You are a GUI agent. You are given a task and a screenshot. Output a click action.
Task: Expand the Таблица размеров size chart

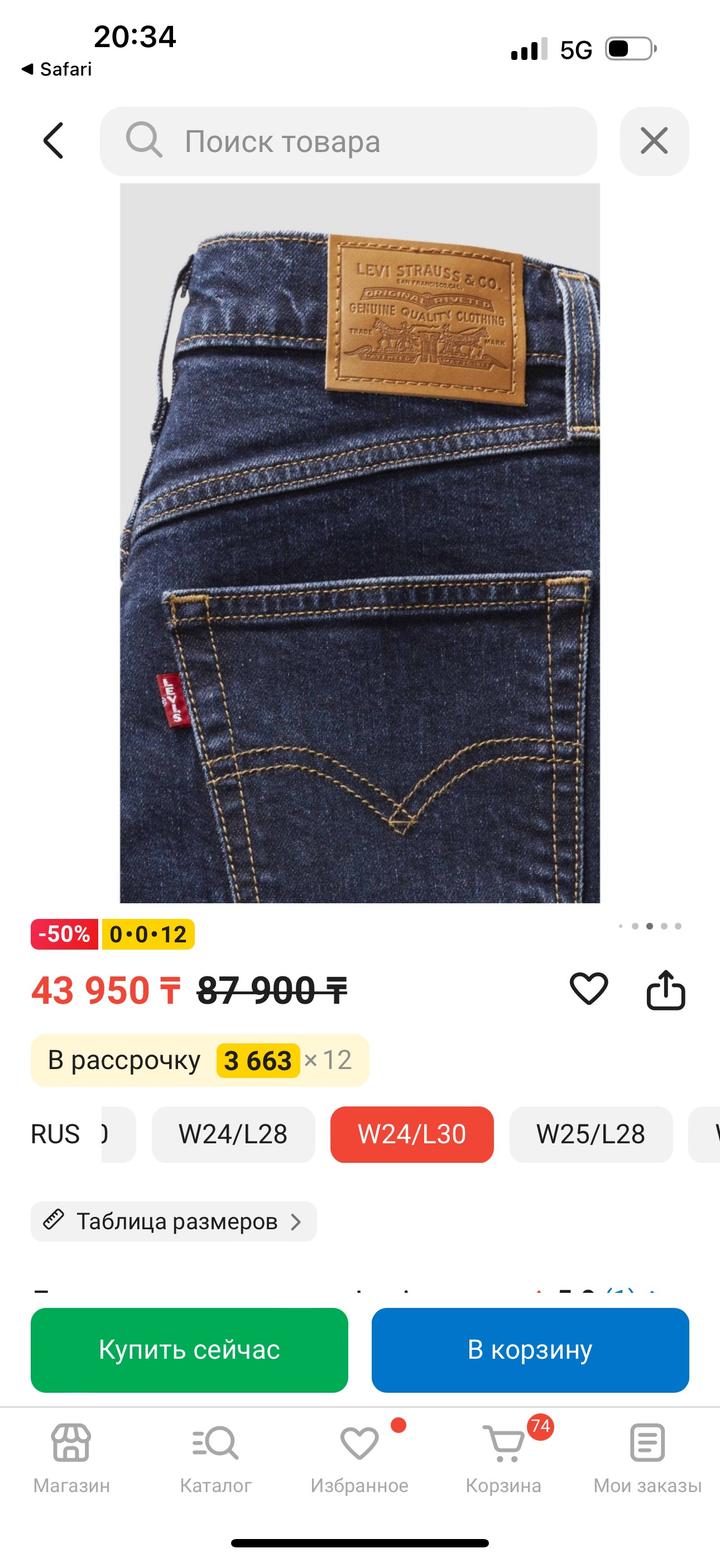click(172, 1221)
